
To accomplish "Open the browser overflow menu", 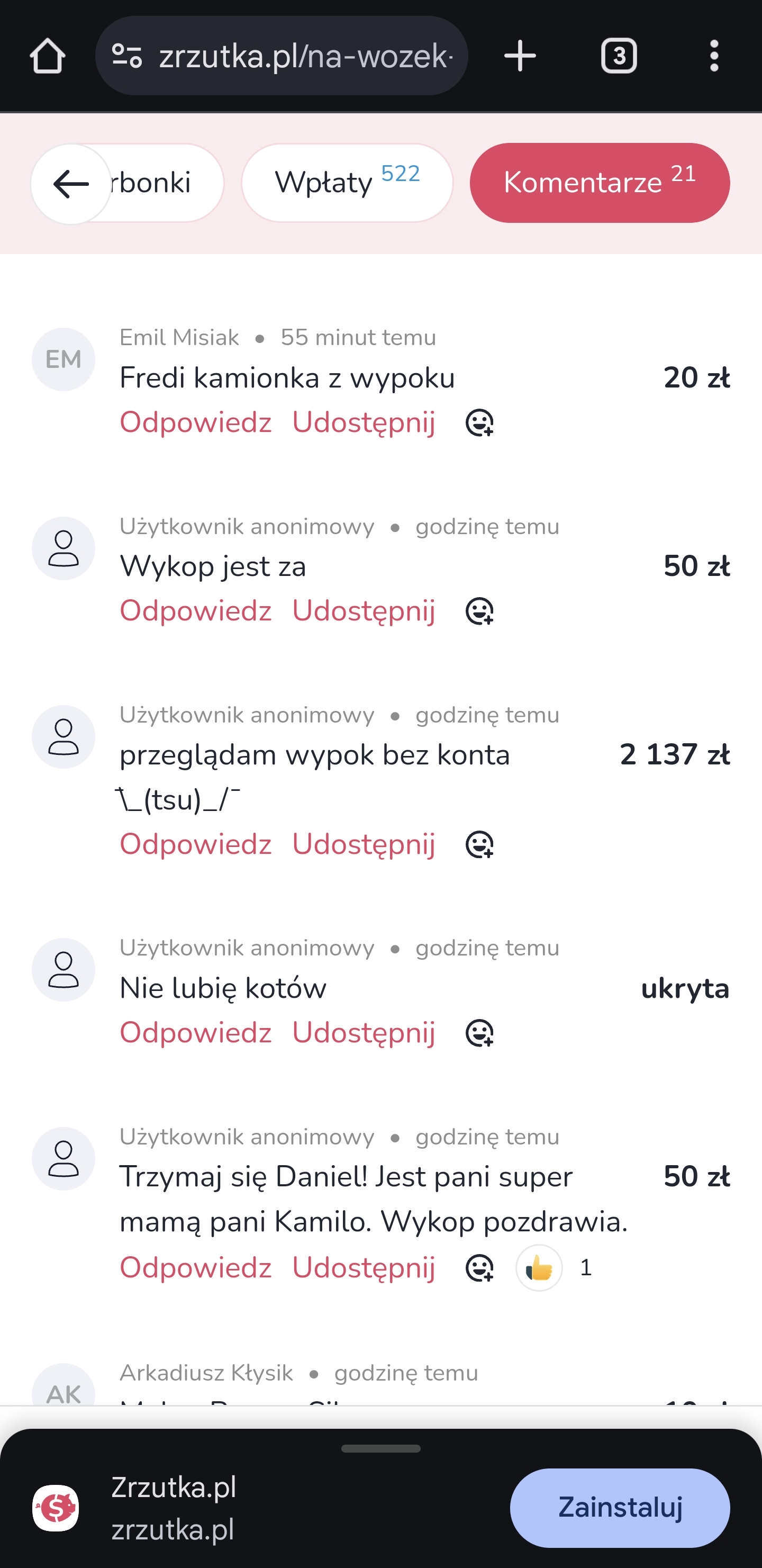I will point(714,56).
